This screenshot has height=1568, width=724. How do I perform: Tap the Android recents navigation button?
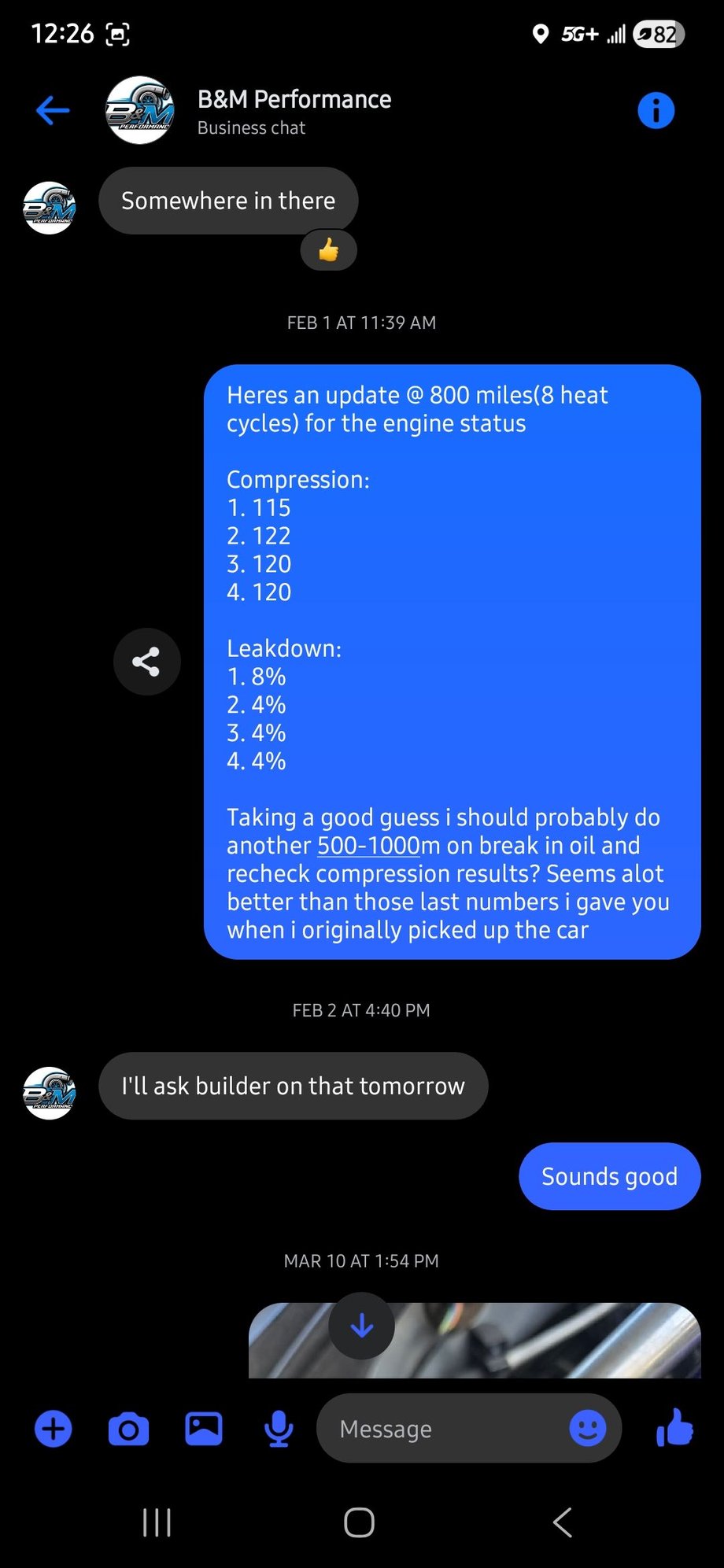(x=157, y=1522)
